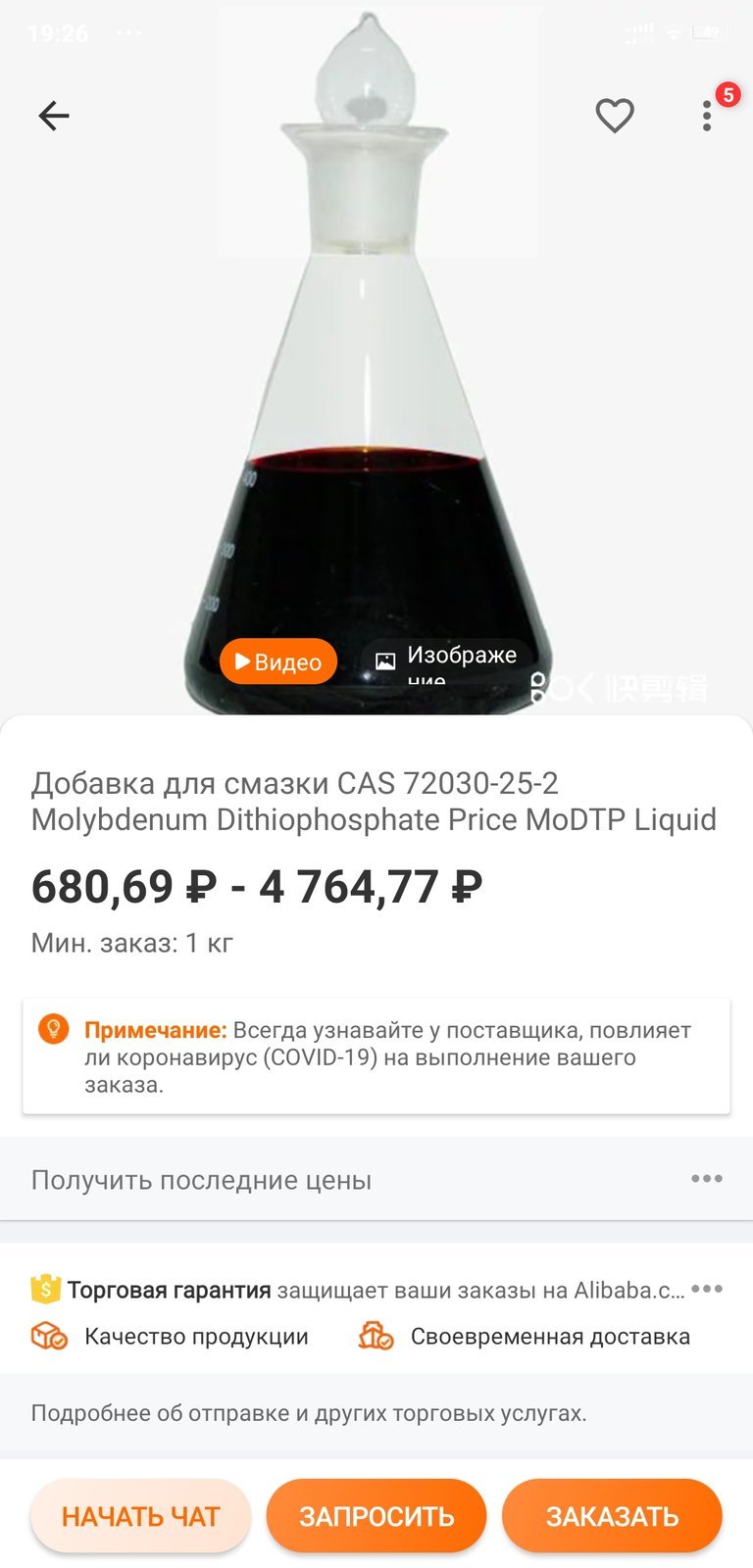Open shipping and trade services details
This screenshot has width=753, height=1568.
tap(309, 1413)
